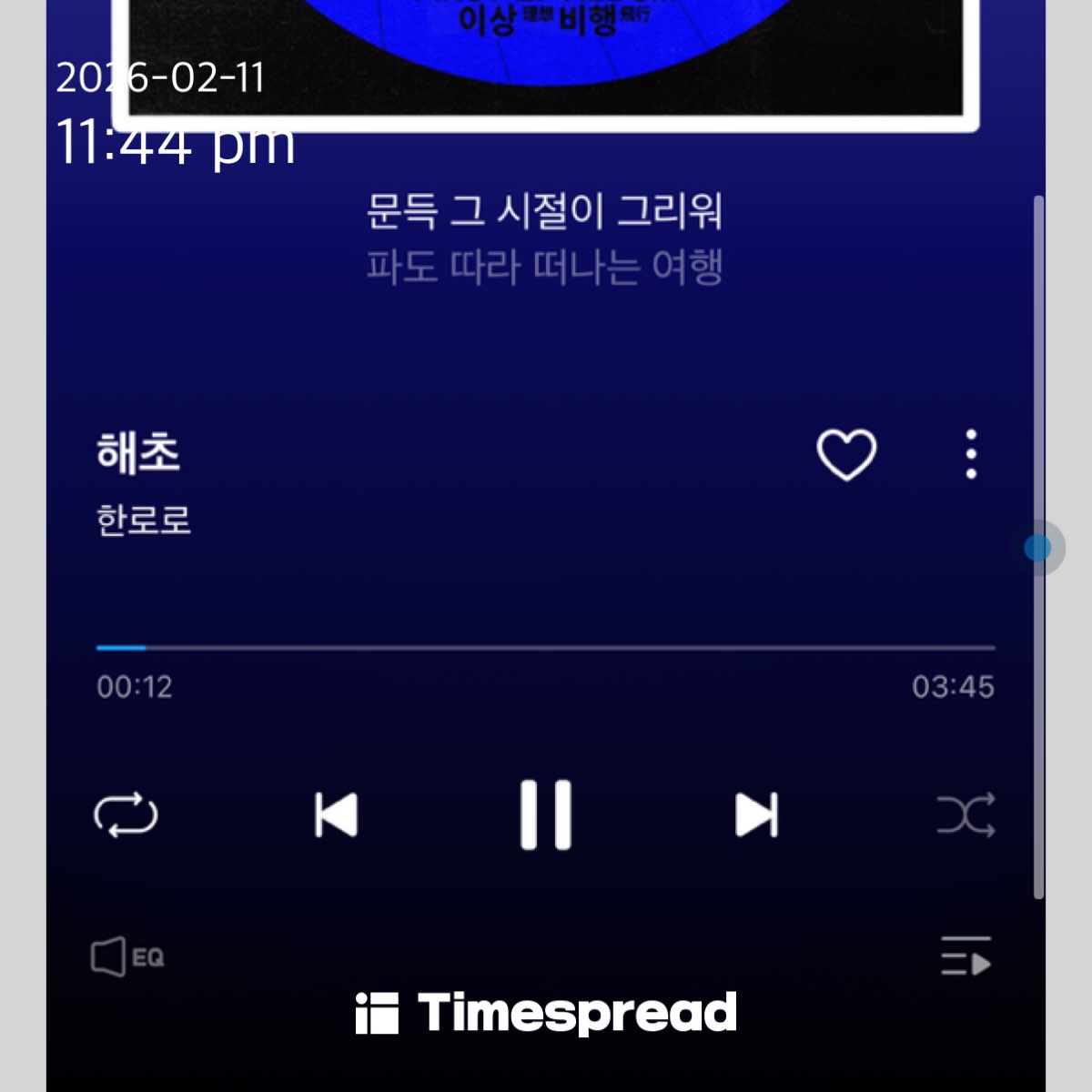Skip to the next track

tap(756, 814)
